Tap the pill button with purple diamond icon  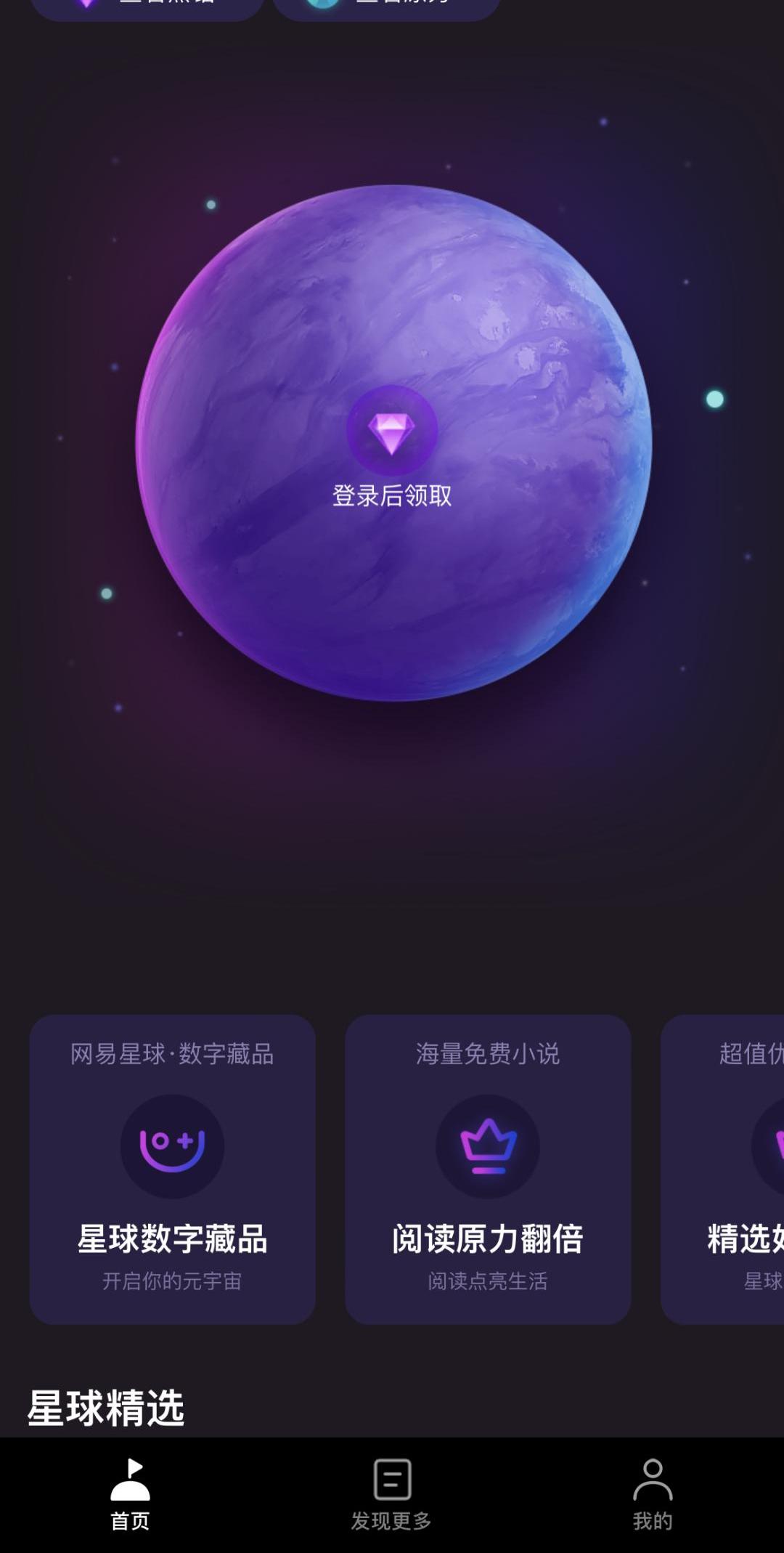[x=147, y=6]
